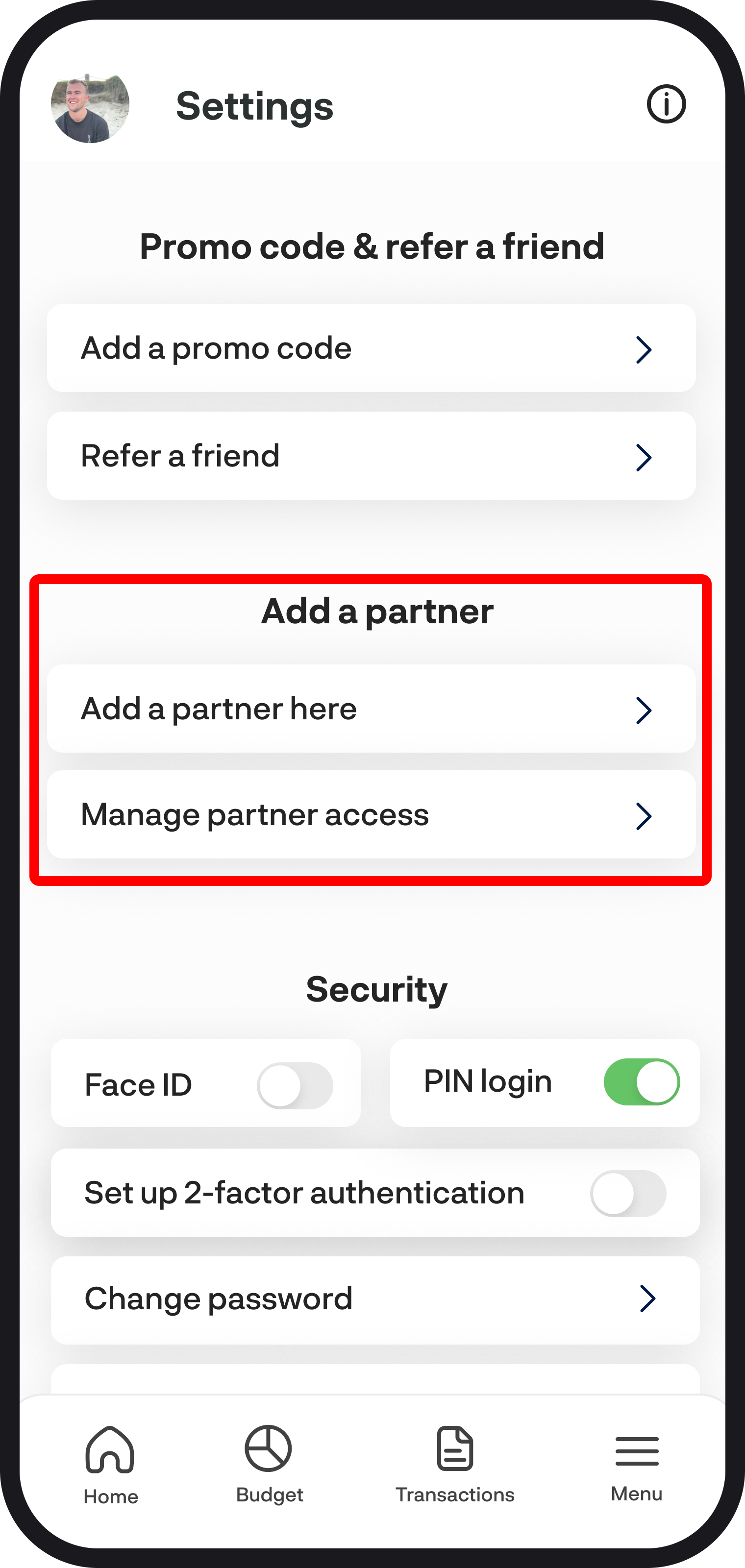Open Refer a friend
The height and width of the screenshot is (1568, 745).
pyautogui.click(x=372, y=456)
